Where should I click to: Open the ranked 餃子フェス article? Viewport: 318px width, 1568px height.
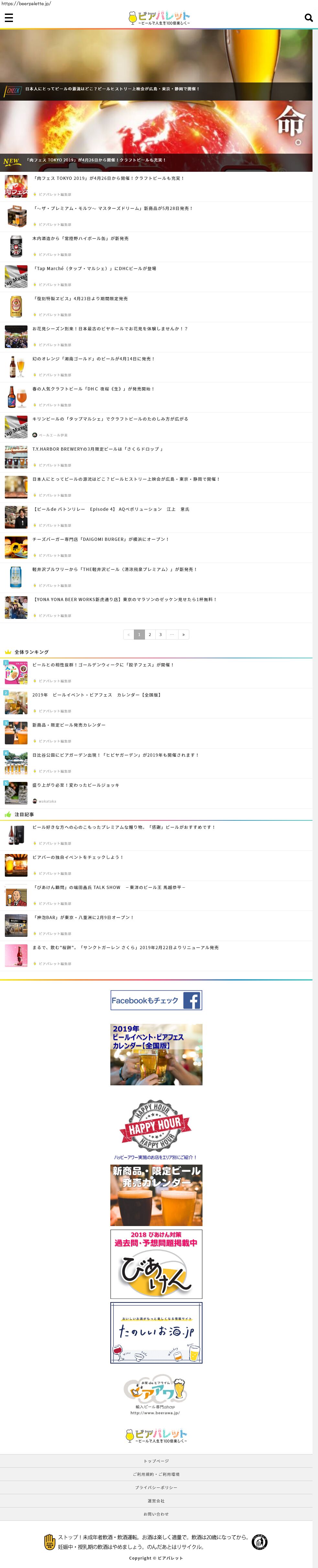click(103, 665)
